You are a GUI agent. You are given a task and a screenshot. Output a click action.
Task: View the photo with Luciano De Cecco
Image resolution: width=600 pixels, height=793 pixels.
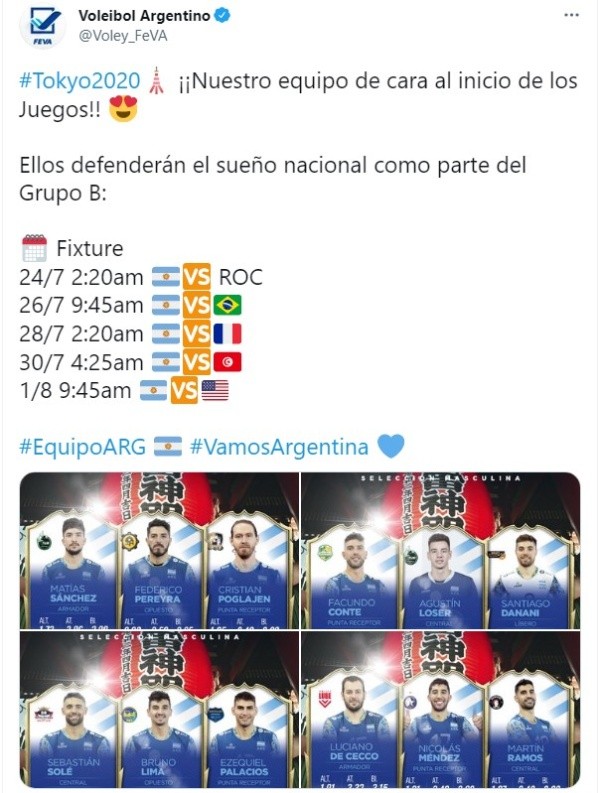coord(440,710)
